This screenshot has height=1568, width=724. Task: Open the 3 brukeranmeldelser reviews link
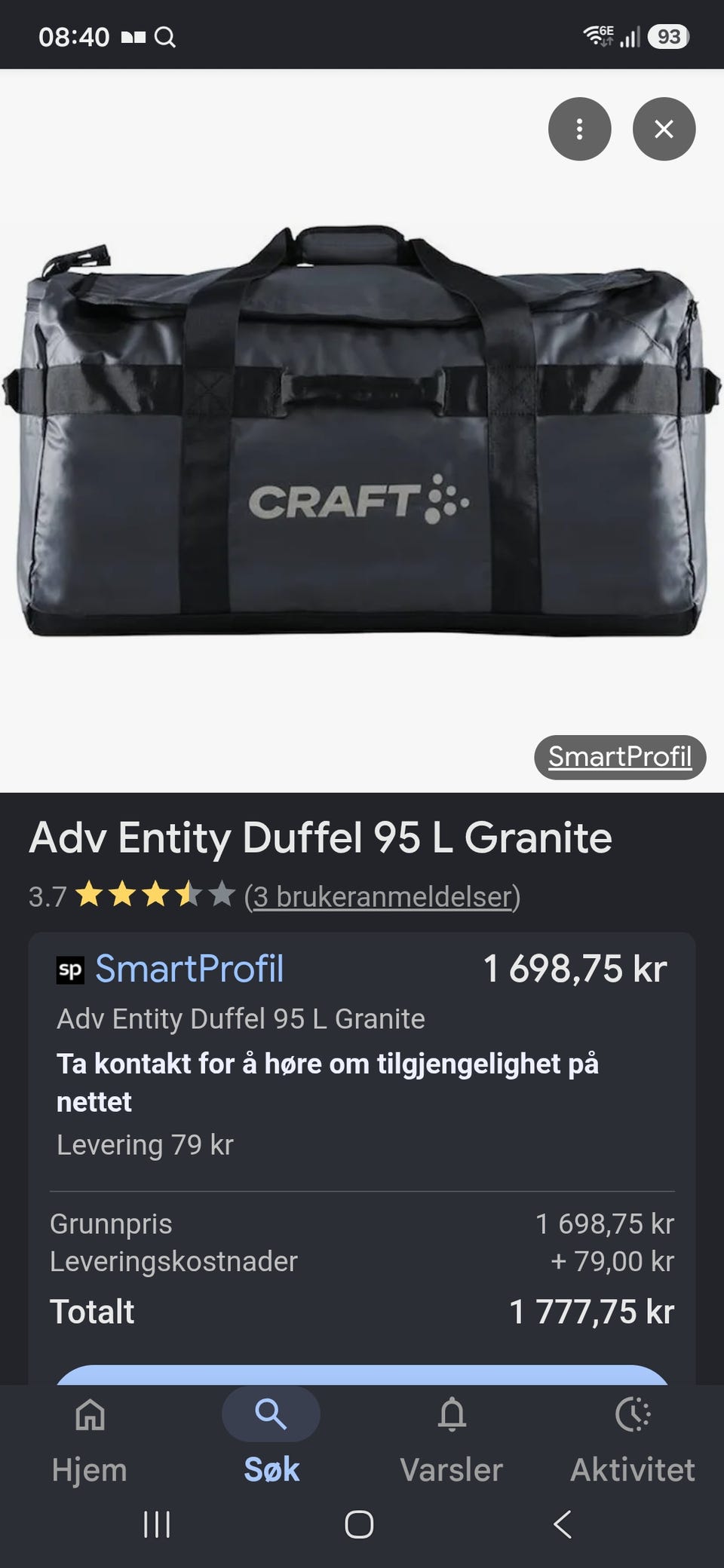click(382, 896)
